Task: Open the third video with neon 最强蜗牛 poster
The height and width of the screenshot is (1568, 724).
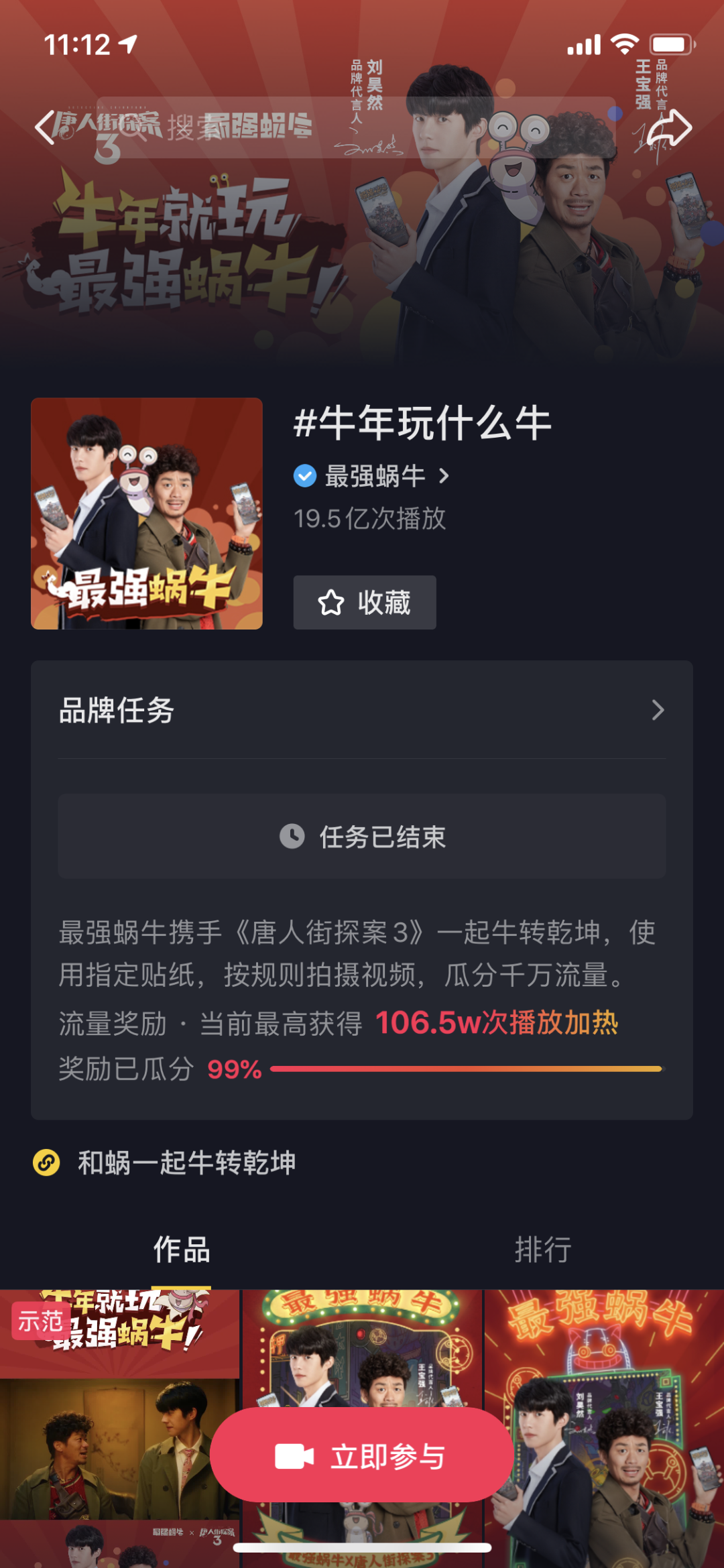Action: (604, 1428)
